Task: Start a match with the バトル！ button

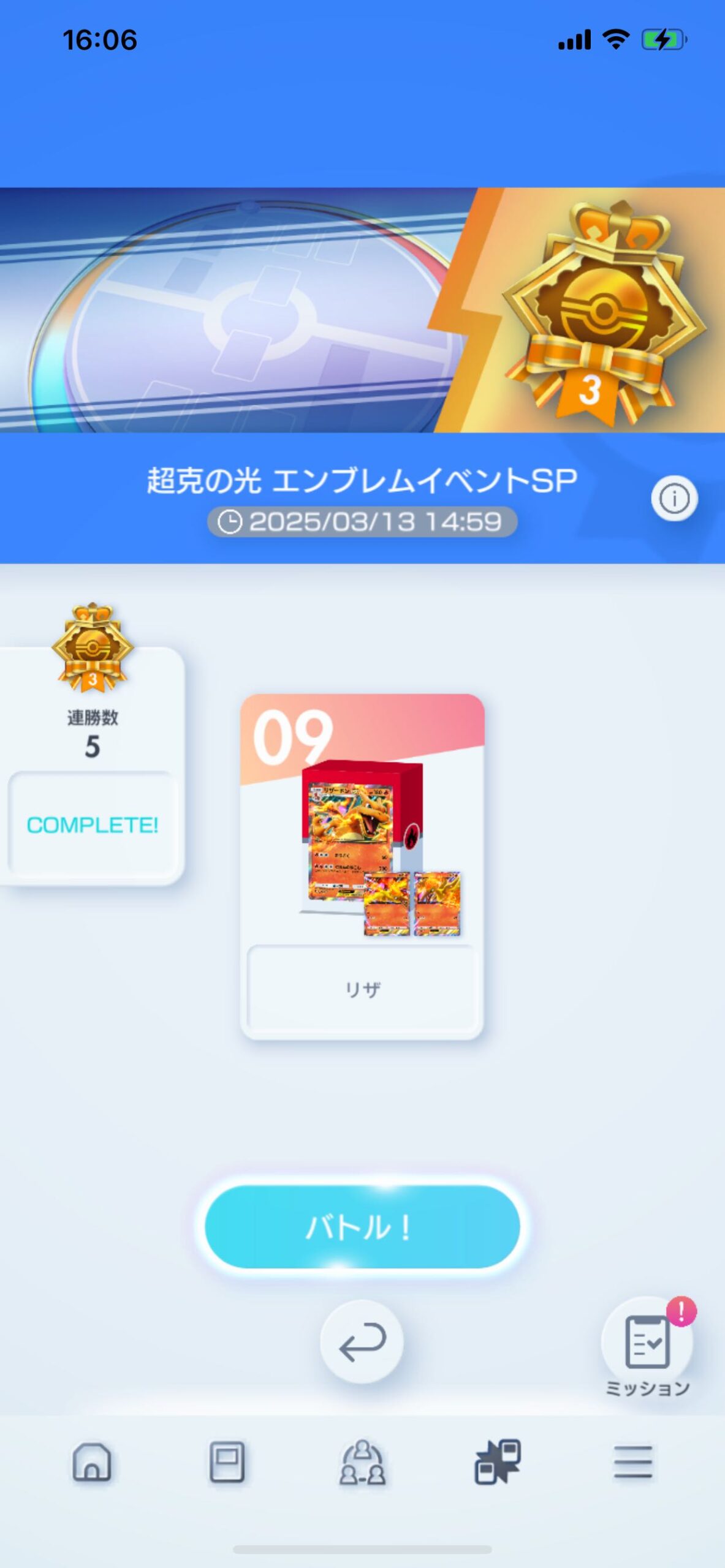Action: point(362,1227)
